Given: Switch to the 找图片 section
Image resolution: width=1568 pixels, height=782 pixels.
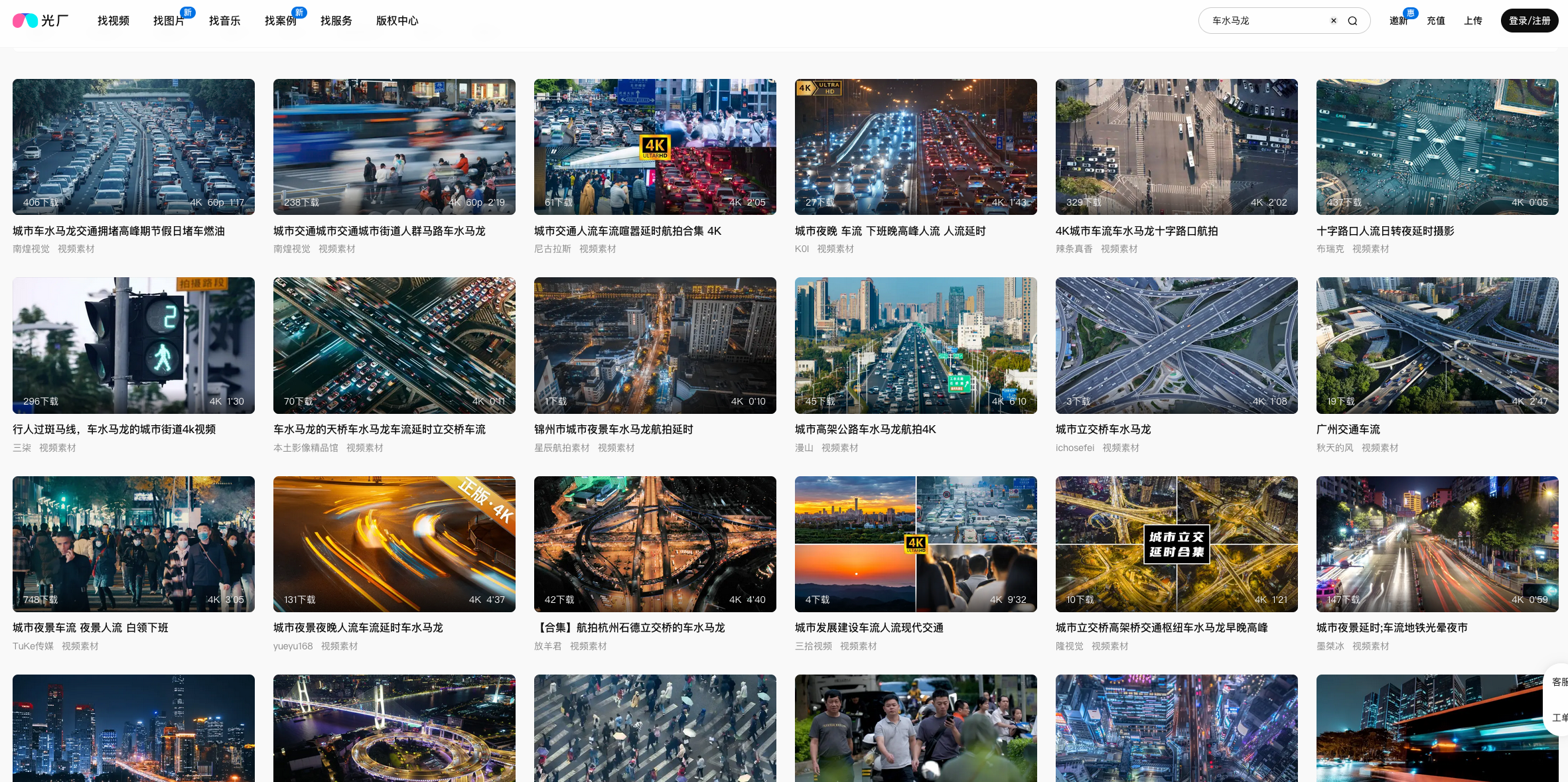Looking at the screenshot, I should coord(169,21).
